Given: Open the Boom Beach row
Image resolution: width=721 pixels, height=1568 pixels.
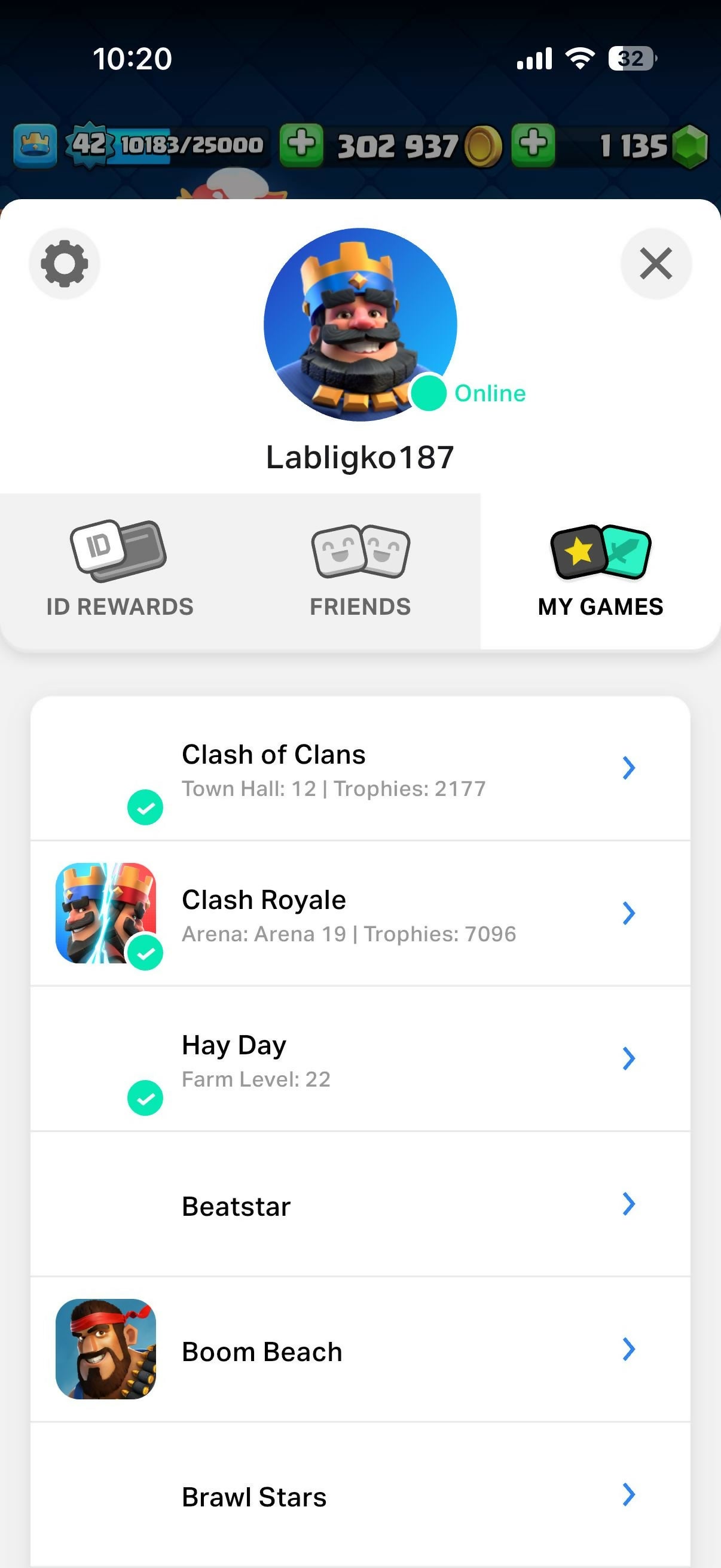Looking at the screenshot, I should click(x=360, y=1350).
